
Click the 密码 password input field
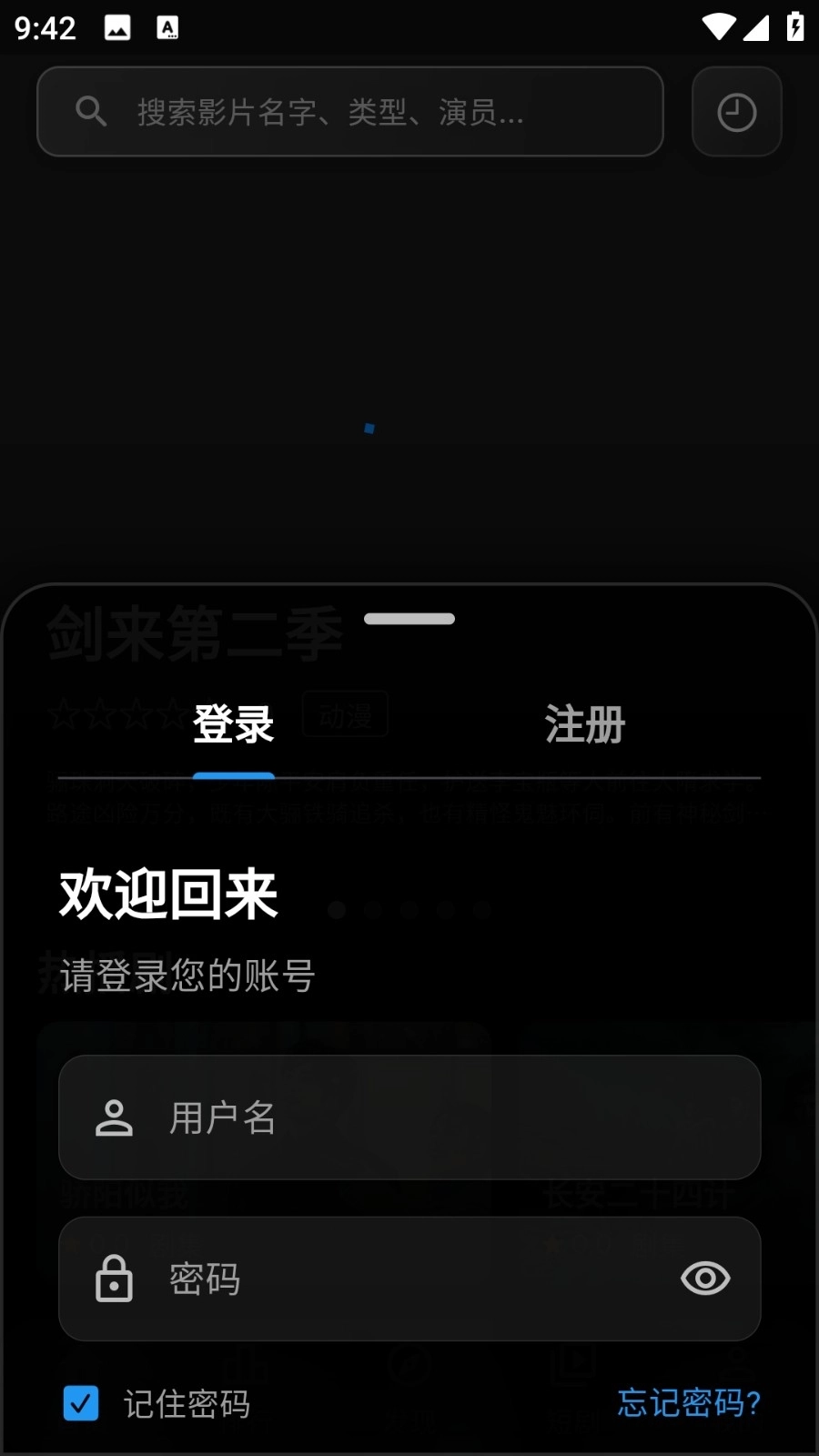(x=409, y=1279)
